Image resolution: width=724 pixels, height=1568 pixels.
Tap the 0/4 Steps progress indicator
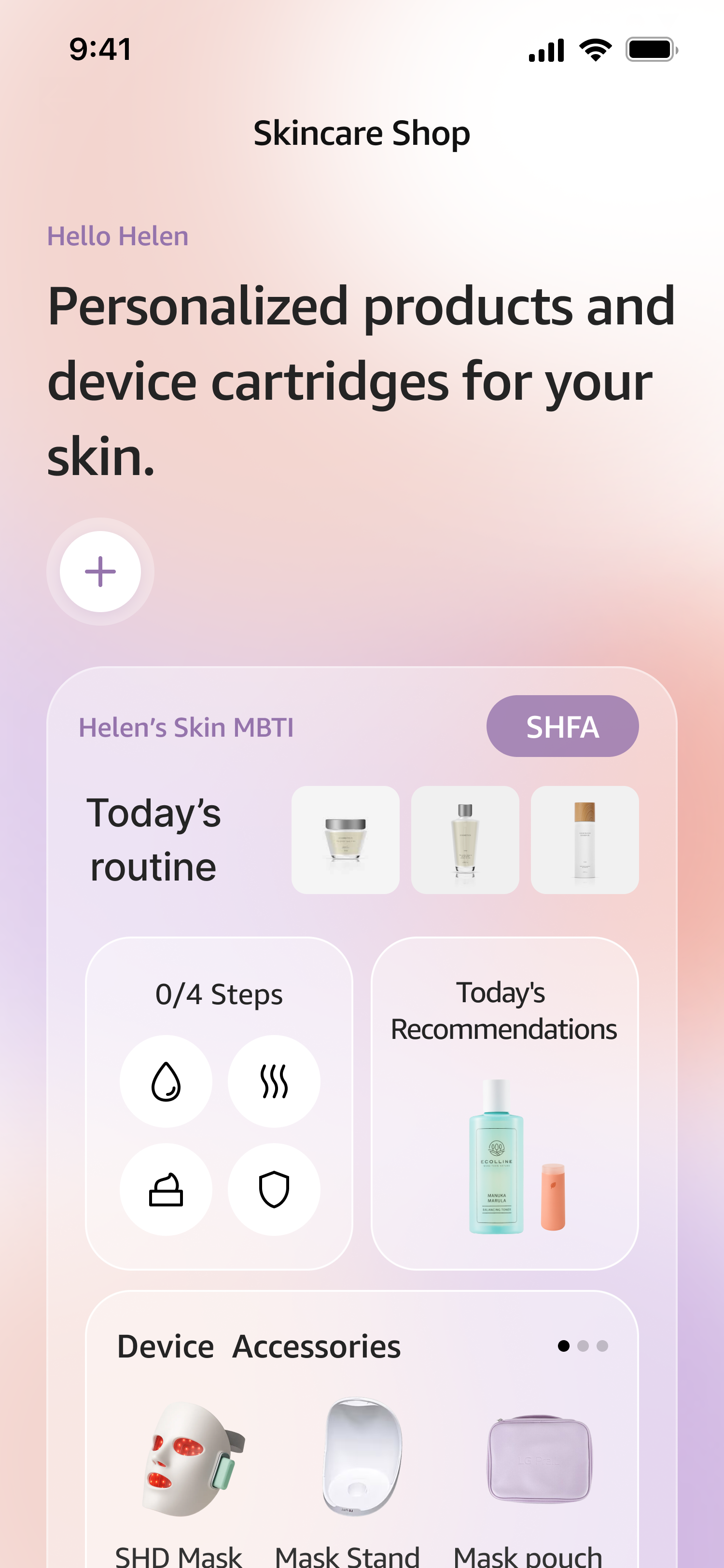(219, 994)
